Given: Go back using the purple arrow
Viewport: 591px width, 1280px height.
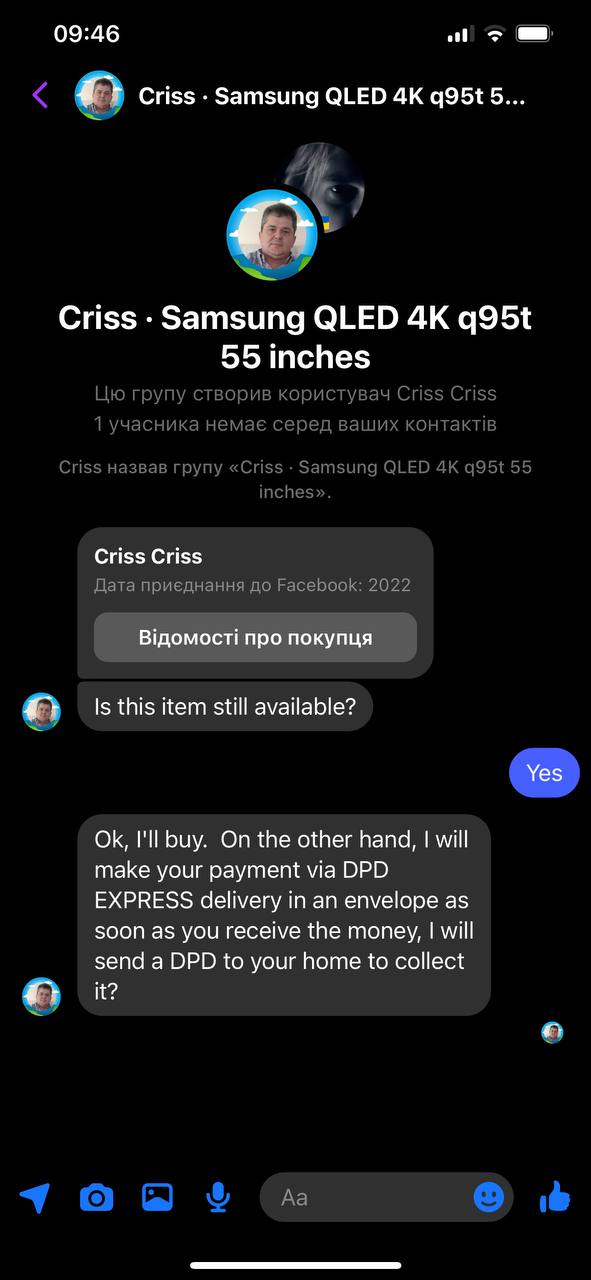Looking at the screenshot, I should pos(40,96).
